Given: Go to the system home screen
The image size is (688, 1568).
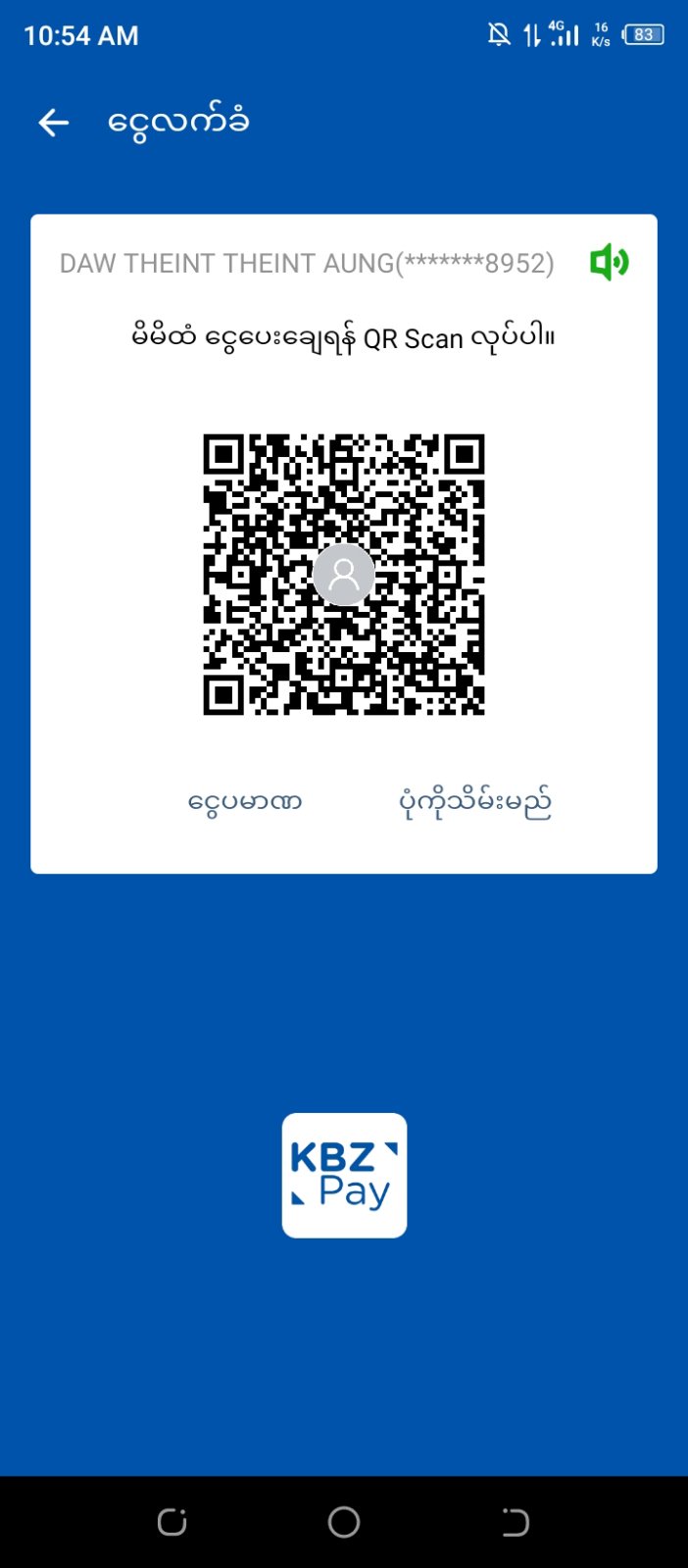Looking at the screenshot, I should click(x=344, y=1522).
